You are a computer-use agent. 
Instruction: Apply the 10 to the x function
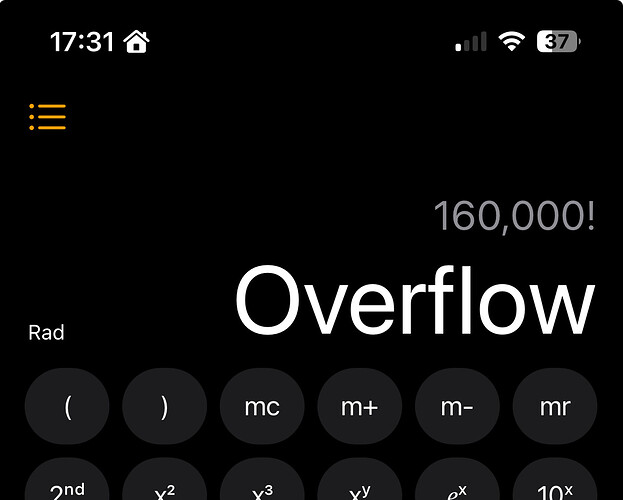(x=554, y=485)
